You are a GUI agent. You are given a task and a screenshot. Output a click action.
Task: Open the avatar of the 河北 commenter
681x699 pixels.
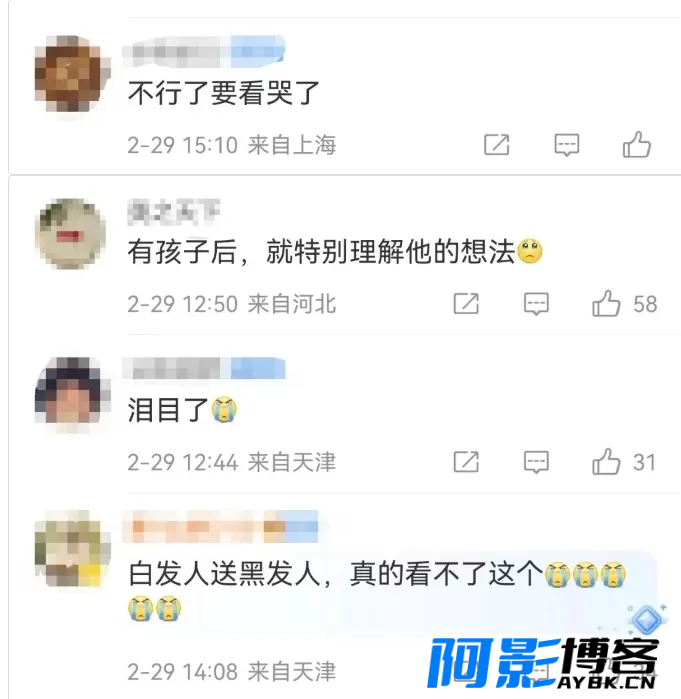(x=70, y=233)
